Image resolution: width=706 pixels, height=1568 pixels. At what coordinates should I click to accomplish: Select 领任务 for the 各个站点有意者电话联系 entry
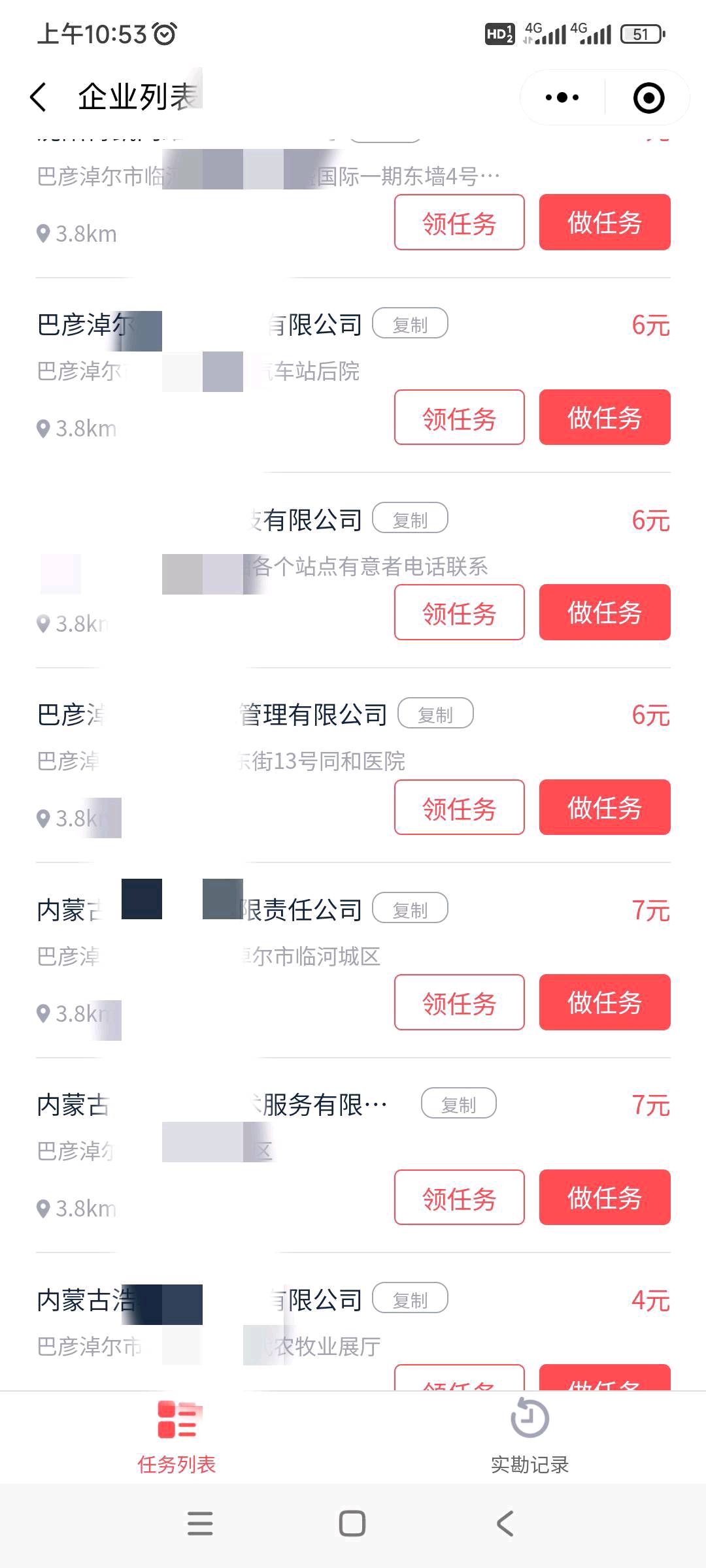(x=459, y=613)
